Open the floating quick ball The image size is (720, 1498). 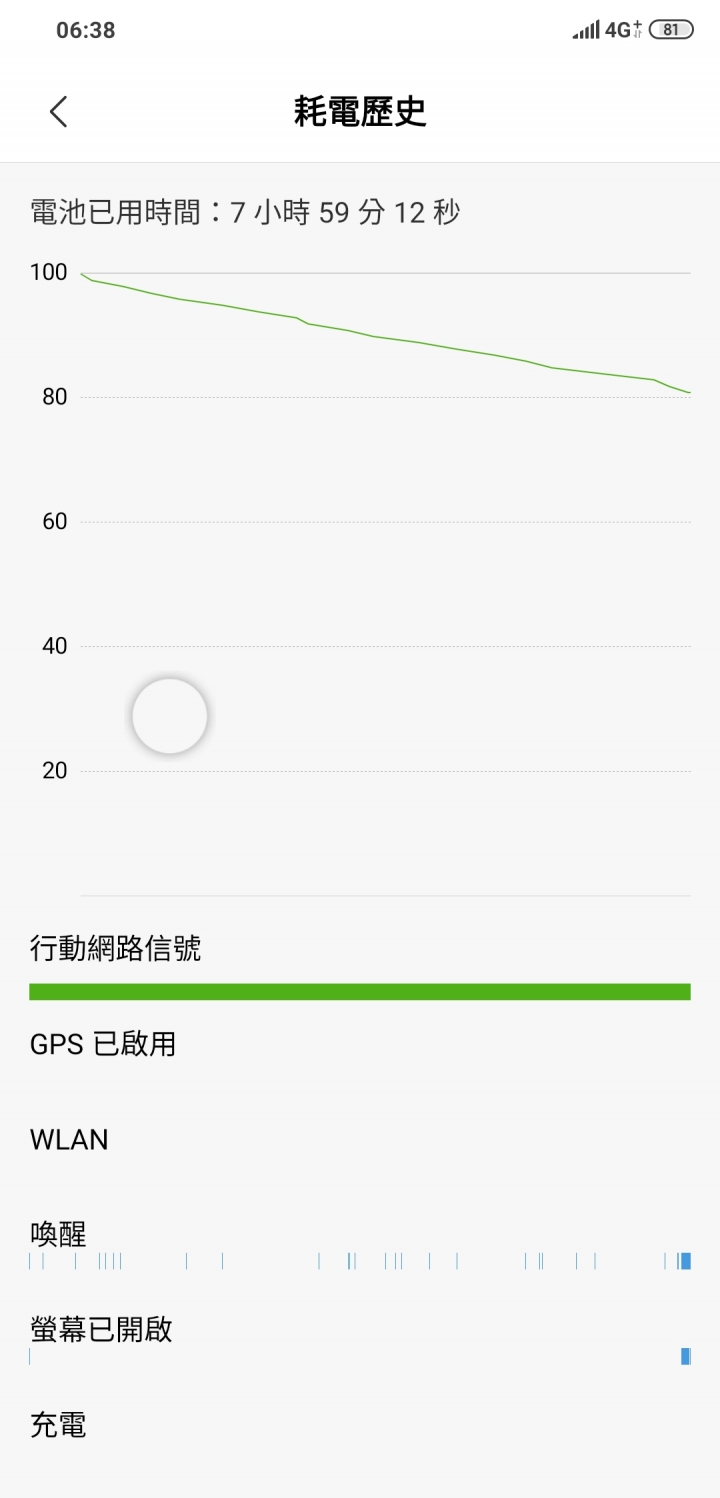(x=170, y=716)
